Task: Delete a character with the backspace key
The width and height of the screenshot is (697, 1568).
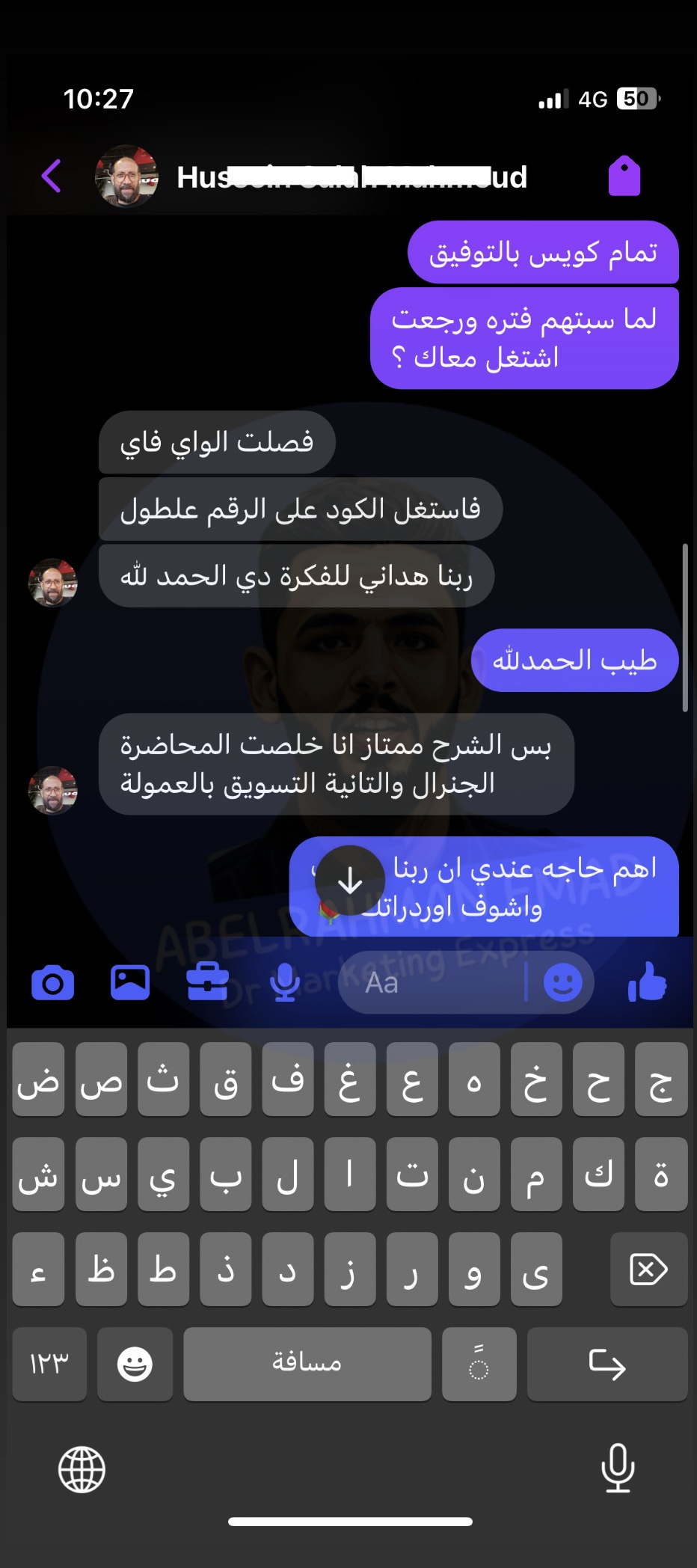Action: pos(648,1270)
